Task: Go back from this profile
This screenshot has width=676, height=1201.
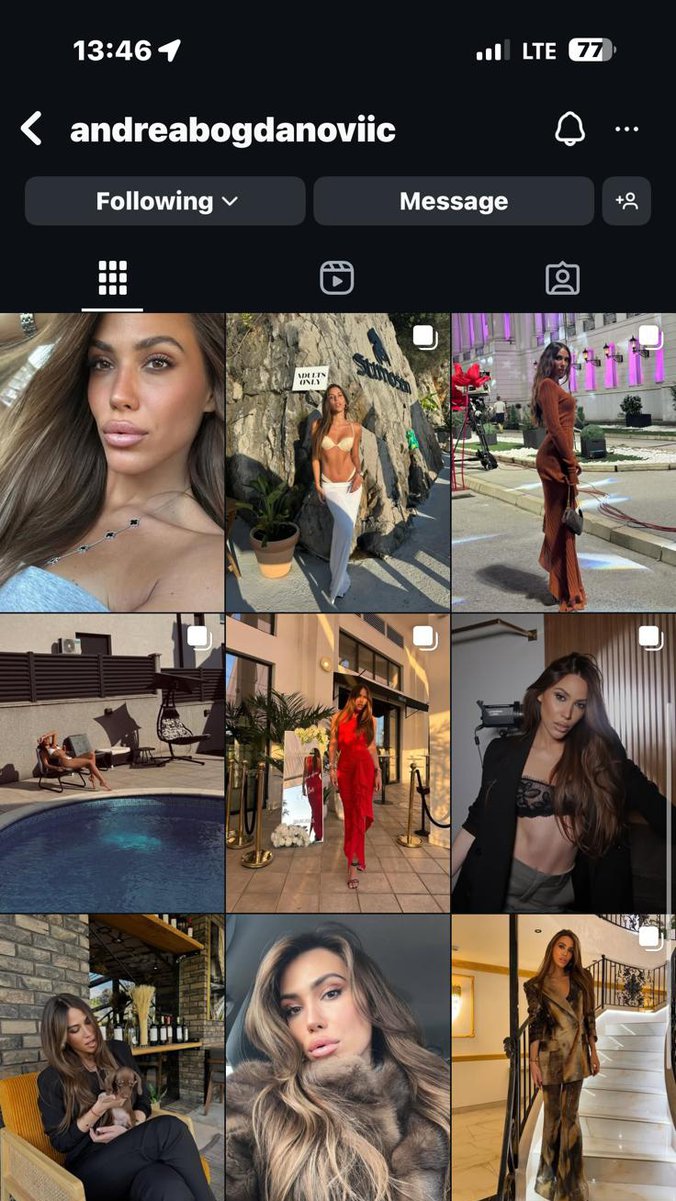Action: (x=32, y=129)
